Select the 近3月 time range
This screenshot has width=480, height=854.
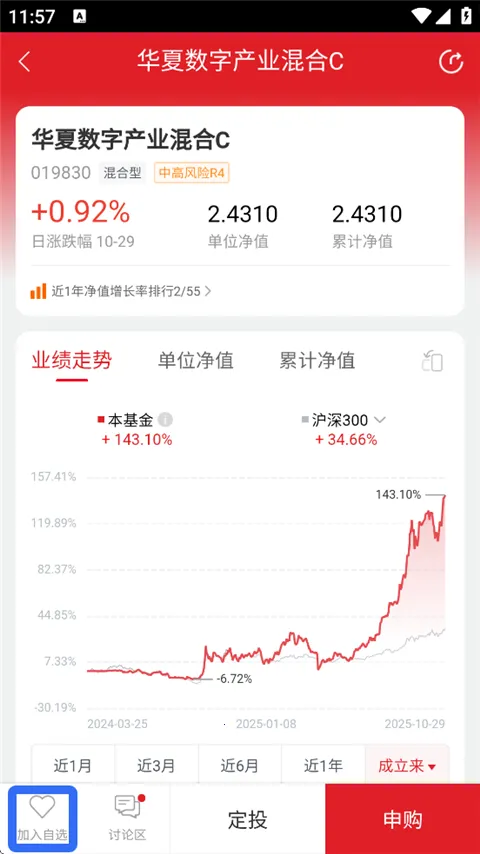tap(156, 765)
